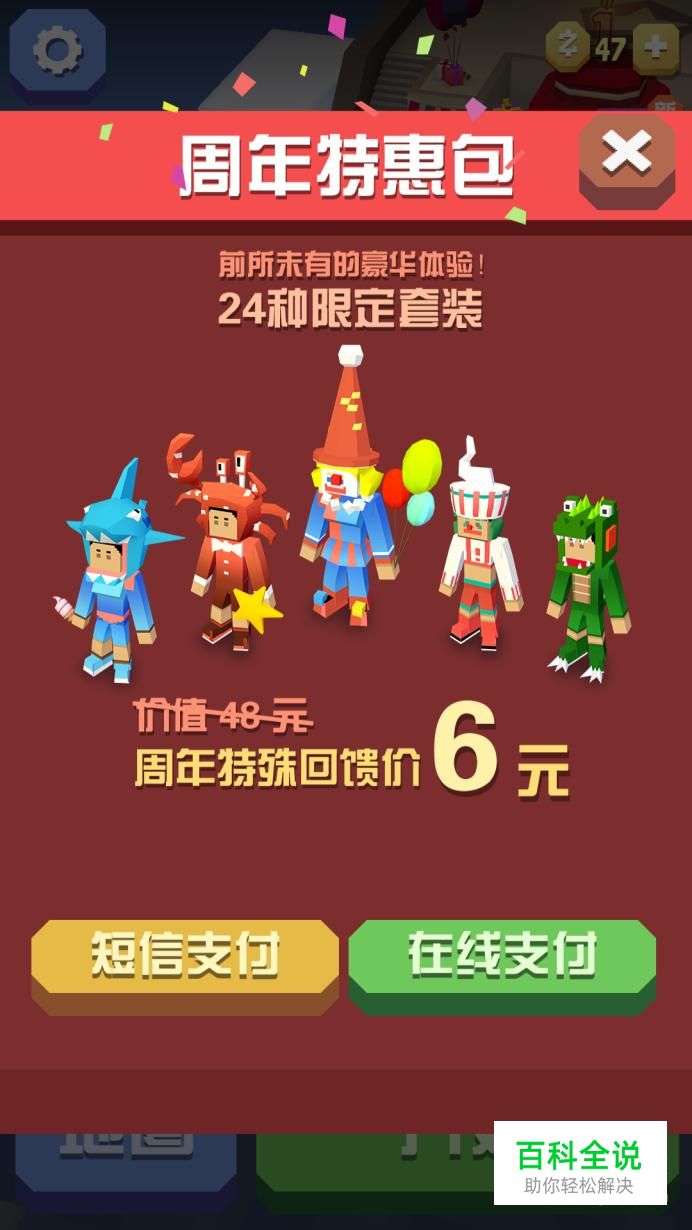Choose 短信支付 SMS payment
This screenshot has width=692, height=1230.
[185, 961]
